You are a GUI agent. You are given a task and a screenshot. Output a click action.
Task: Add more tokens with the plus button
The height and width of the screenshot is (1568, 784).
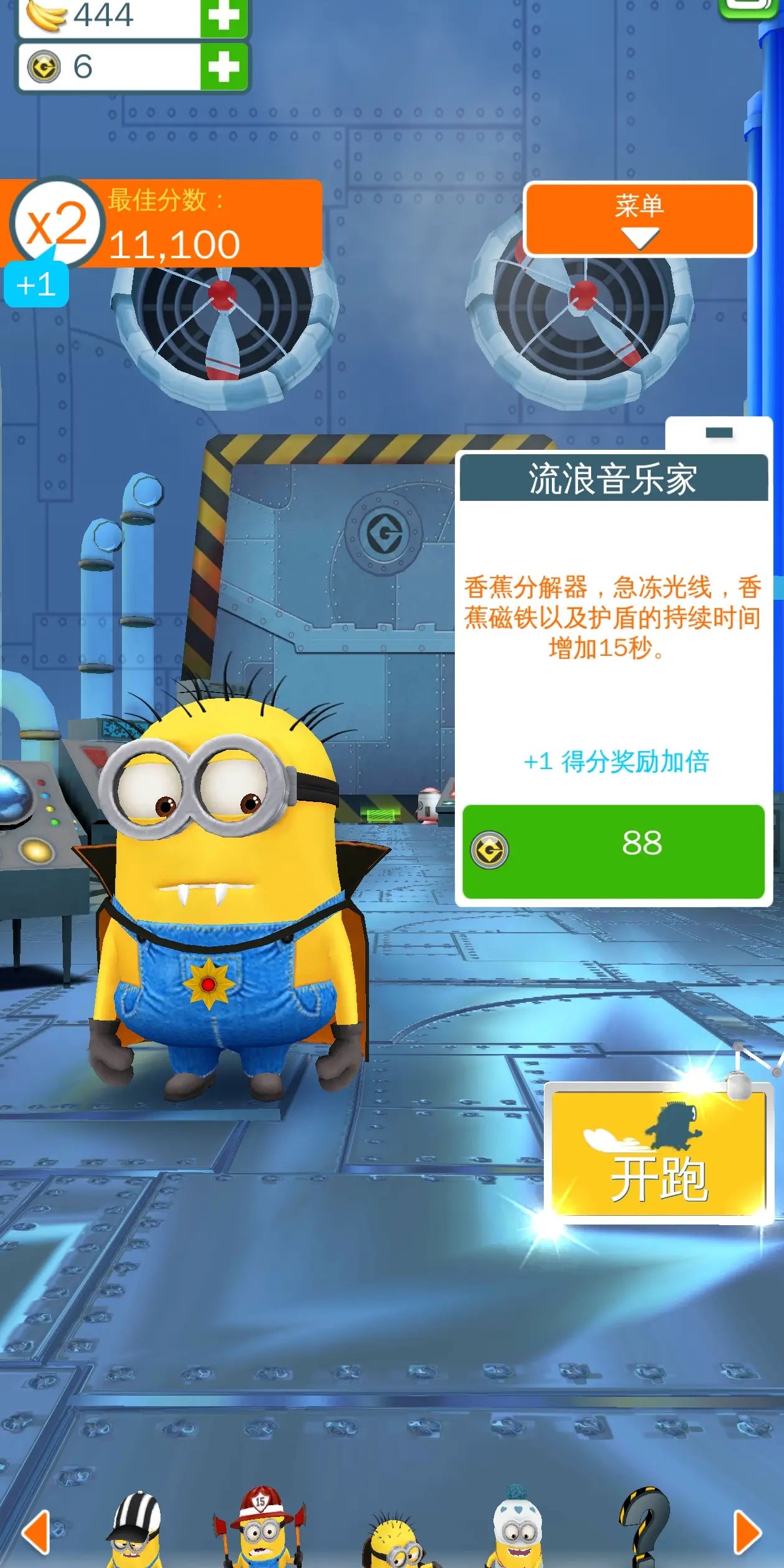point(224,67)
